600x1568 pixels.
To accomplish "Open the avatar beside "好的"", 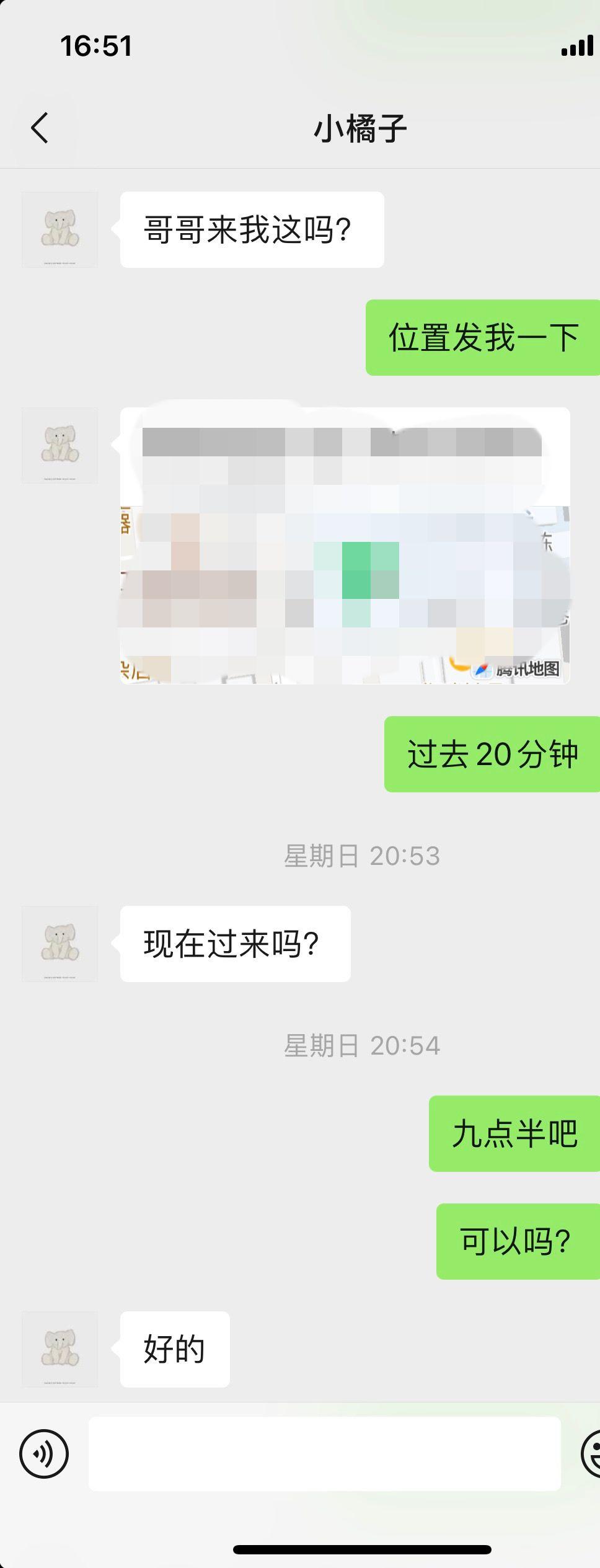I will [60, 1349].
